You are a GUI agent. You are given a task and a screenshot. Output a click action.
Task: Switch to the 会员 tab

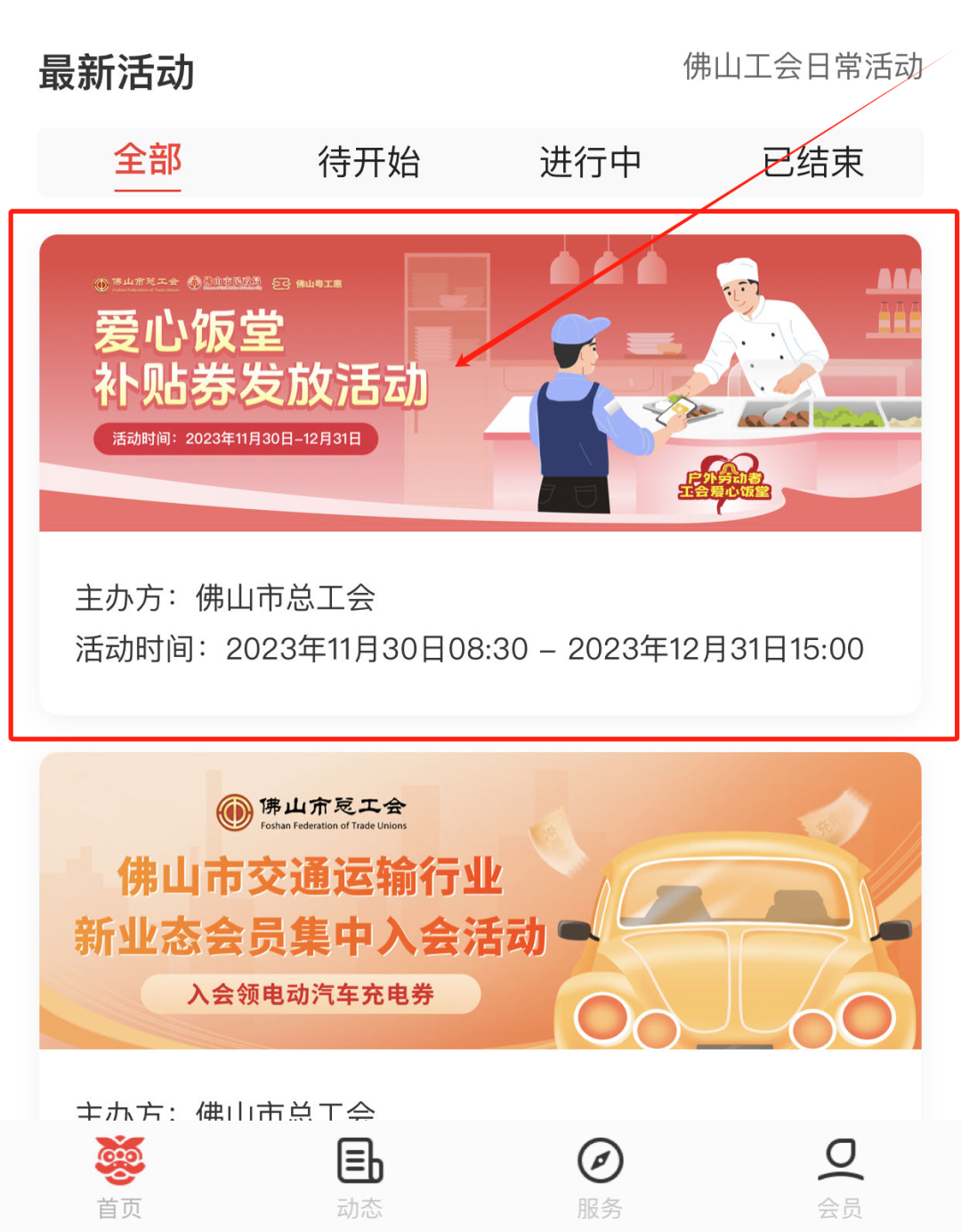[840, 1178]
